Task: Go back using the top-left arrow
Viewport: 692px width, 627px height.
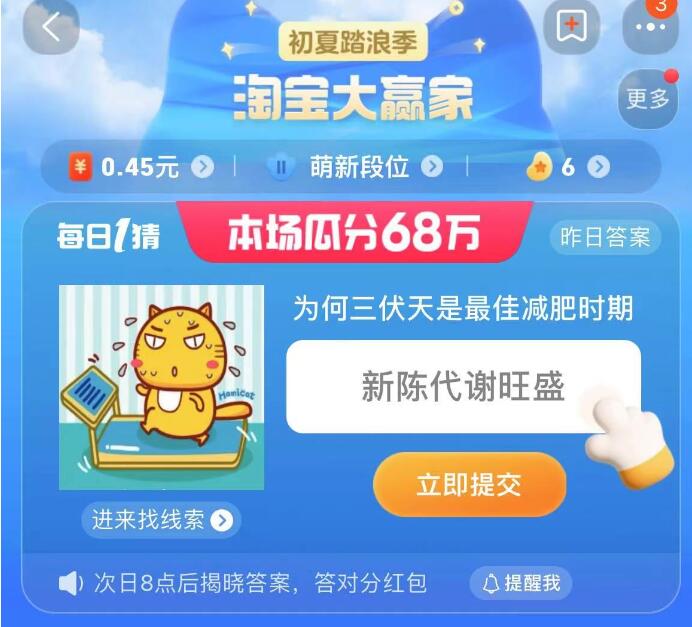Action: pyautogui.click(x=51, y=27)
